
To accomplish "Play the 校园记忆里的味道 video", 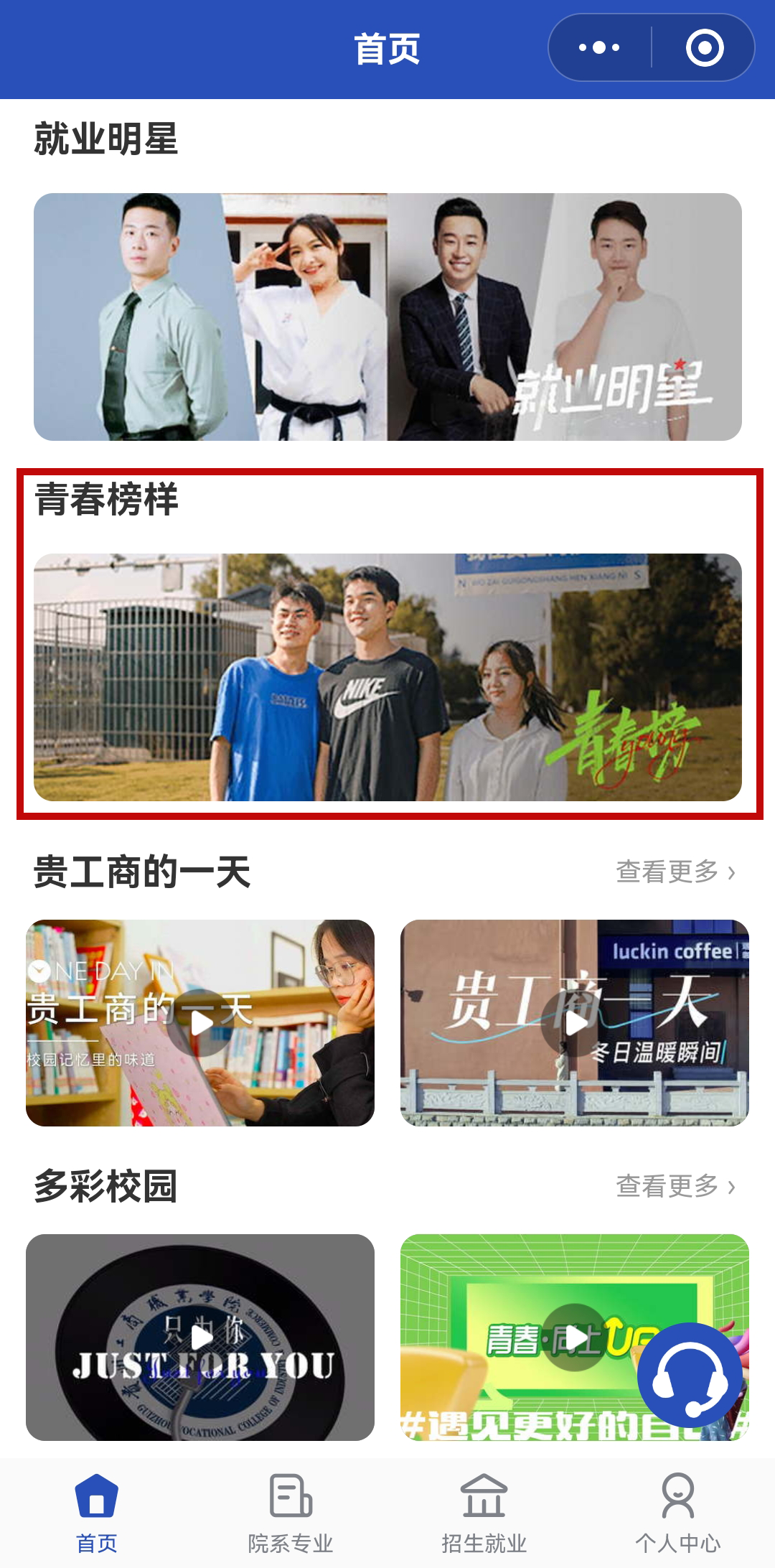I will click(x=200, y=1022).
